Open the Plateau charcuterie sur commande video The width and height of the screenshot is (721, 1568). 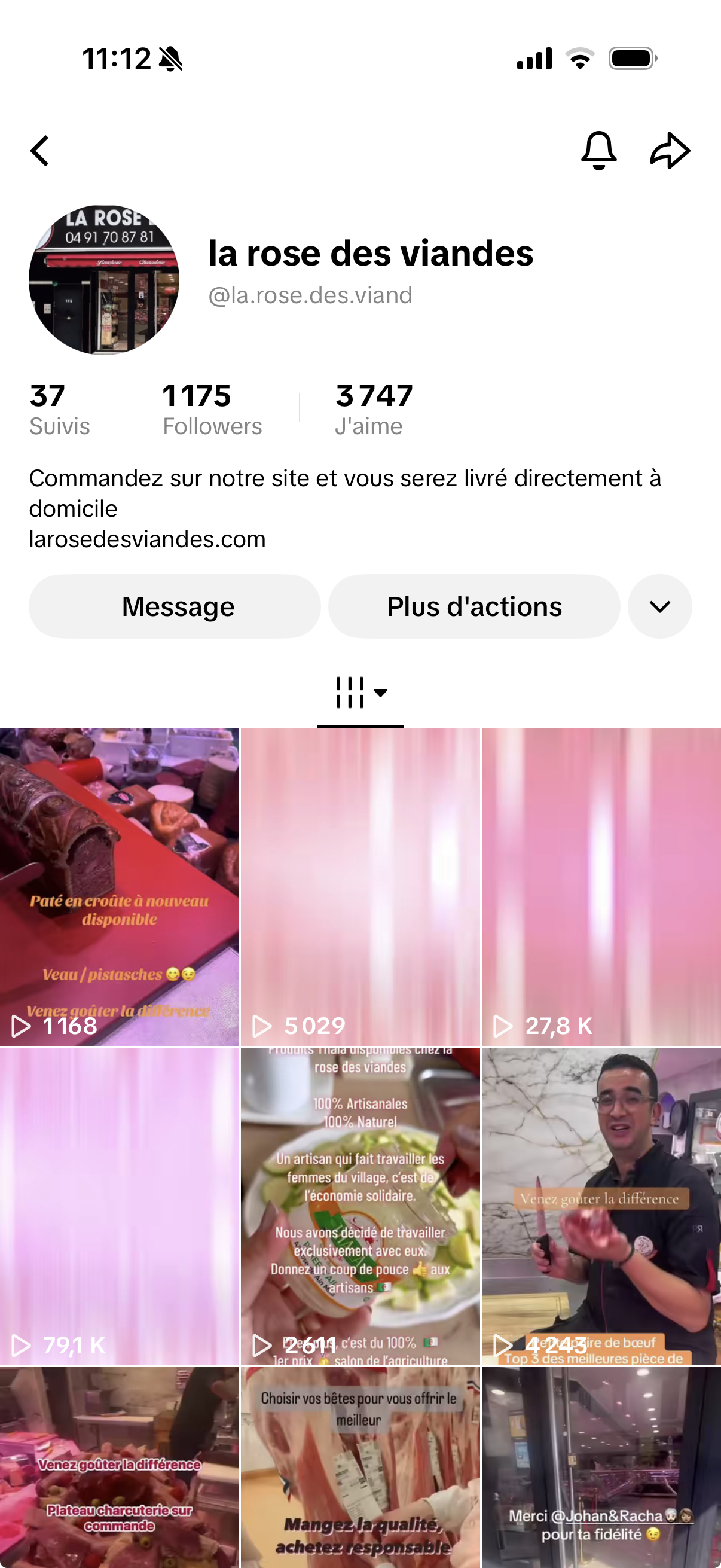pos(119,1467)
